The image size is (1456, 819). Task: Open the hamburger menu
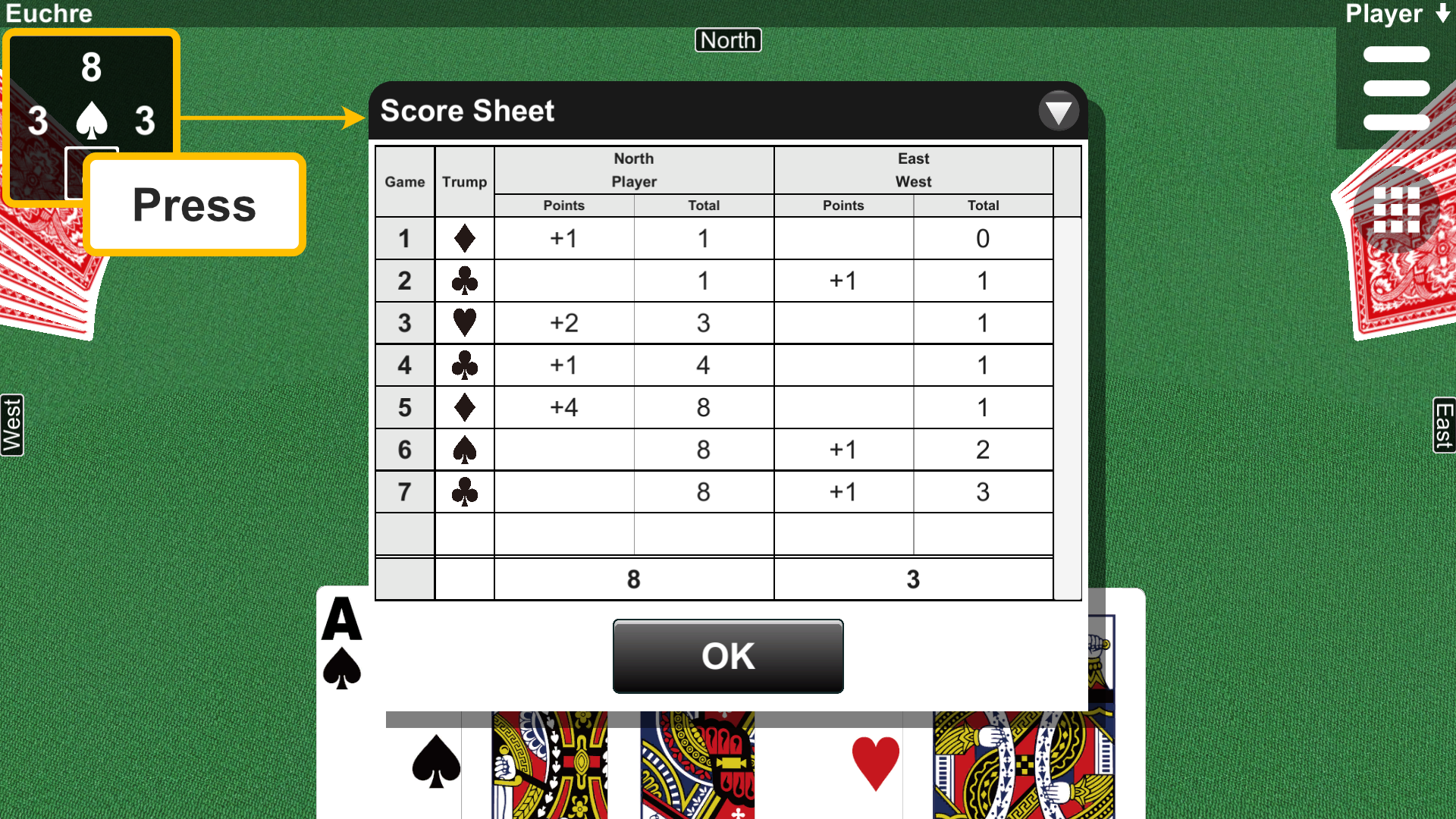pos(1396,88)
